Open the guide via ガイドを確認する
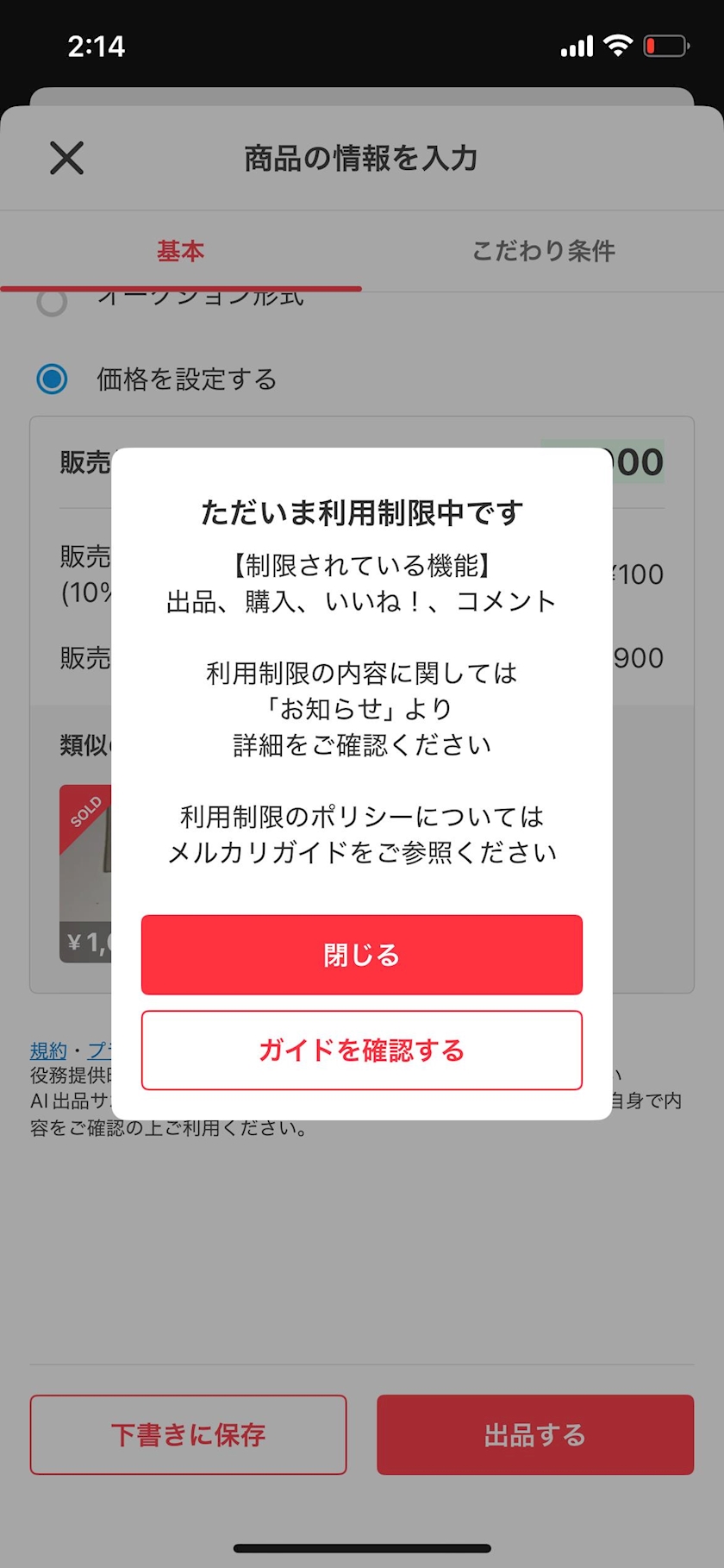Viewport: 724px width, 1568px height. (362, 1050)
